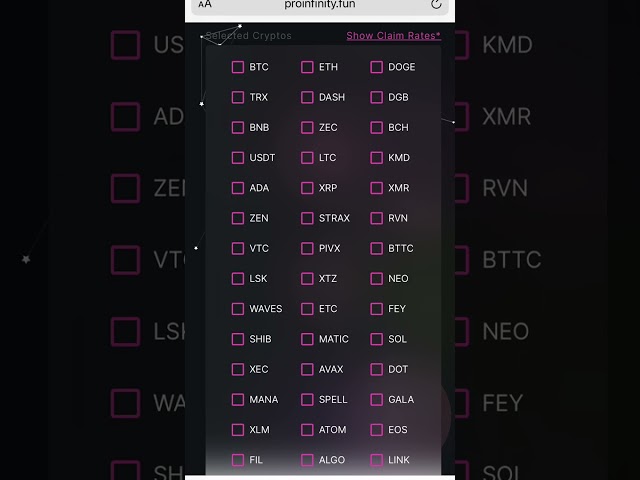
Task: Check the LTC checkbox
Action: pyautogui.click(x=307, y=158)
